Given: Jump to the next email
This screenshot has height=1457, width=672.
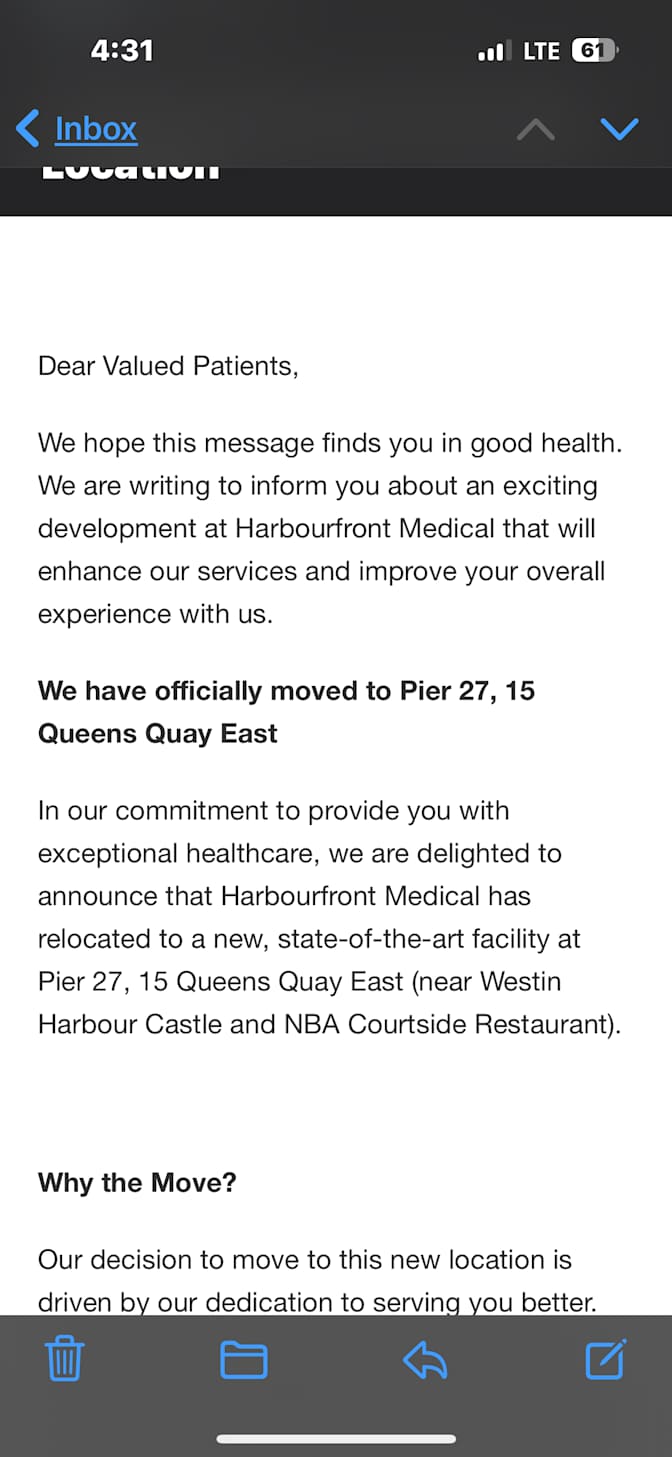Looking at the screenshot, I should tap(619, 129).
